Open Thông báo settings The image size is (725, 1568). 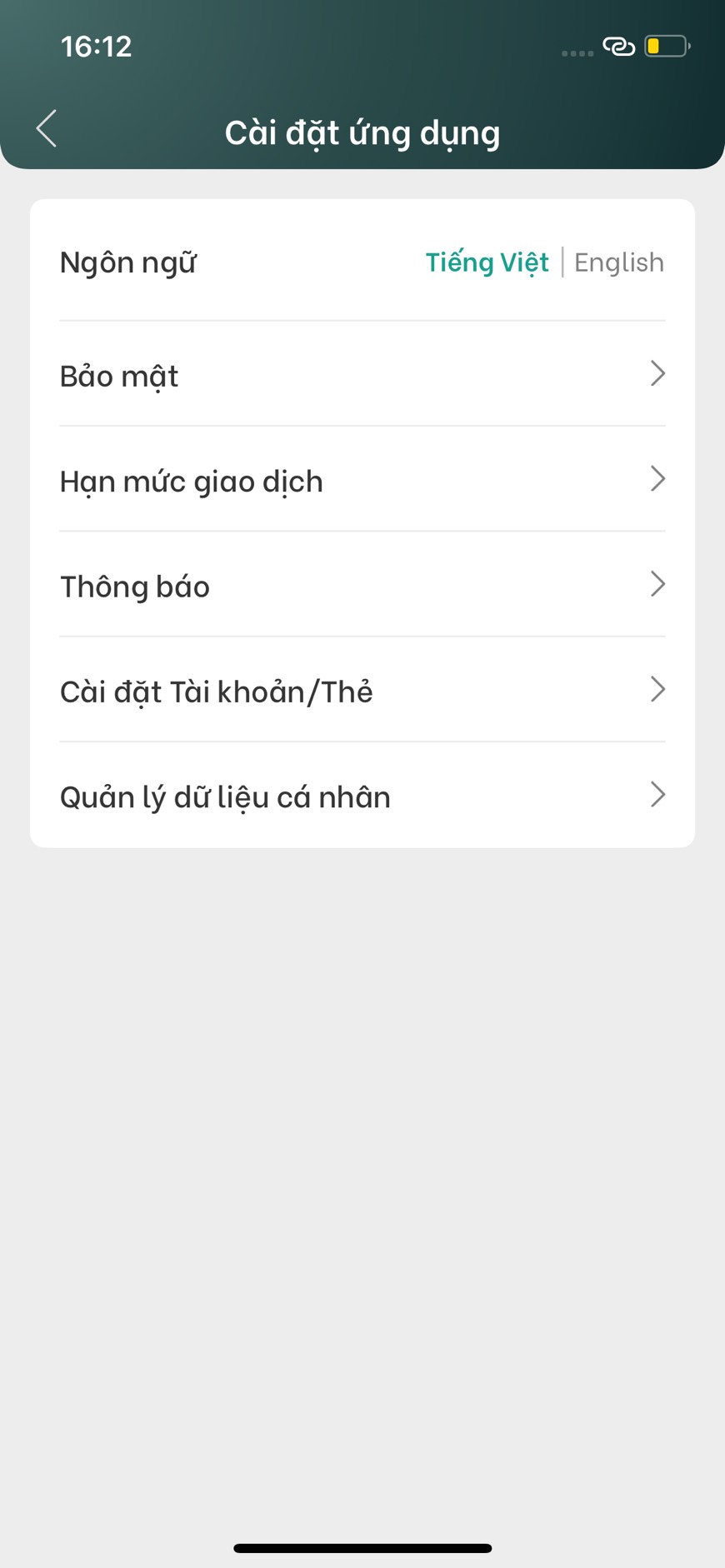[362, 586]
